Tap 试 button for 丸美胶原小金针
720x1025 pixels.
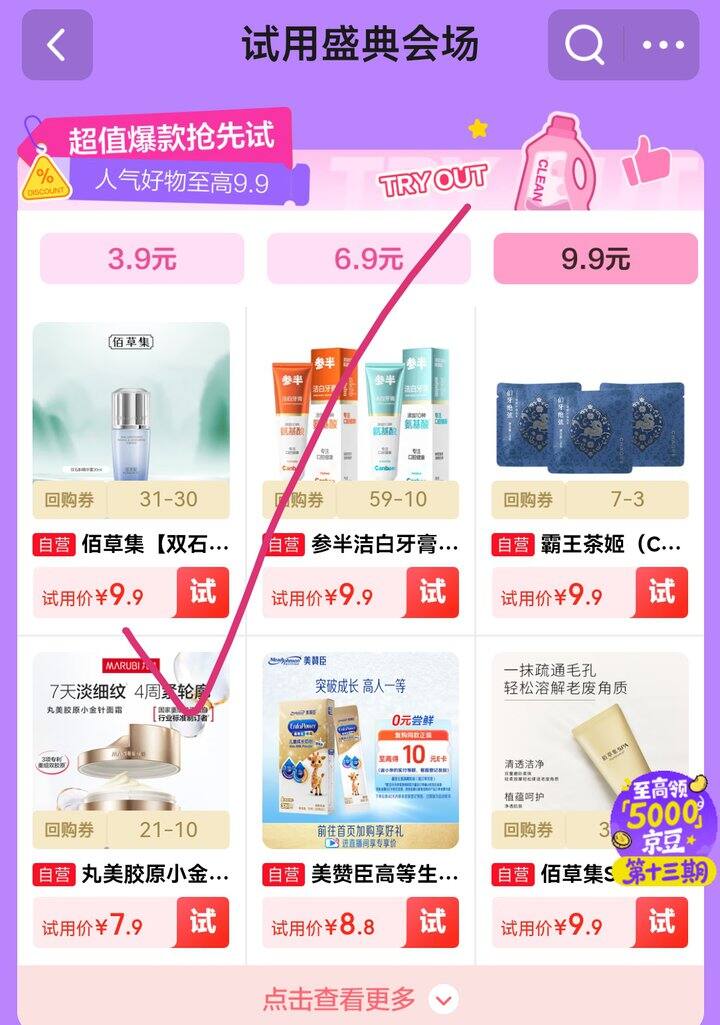pyautogui.click(x=202, y=921)
